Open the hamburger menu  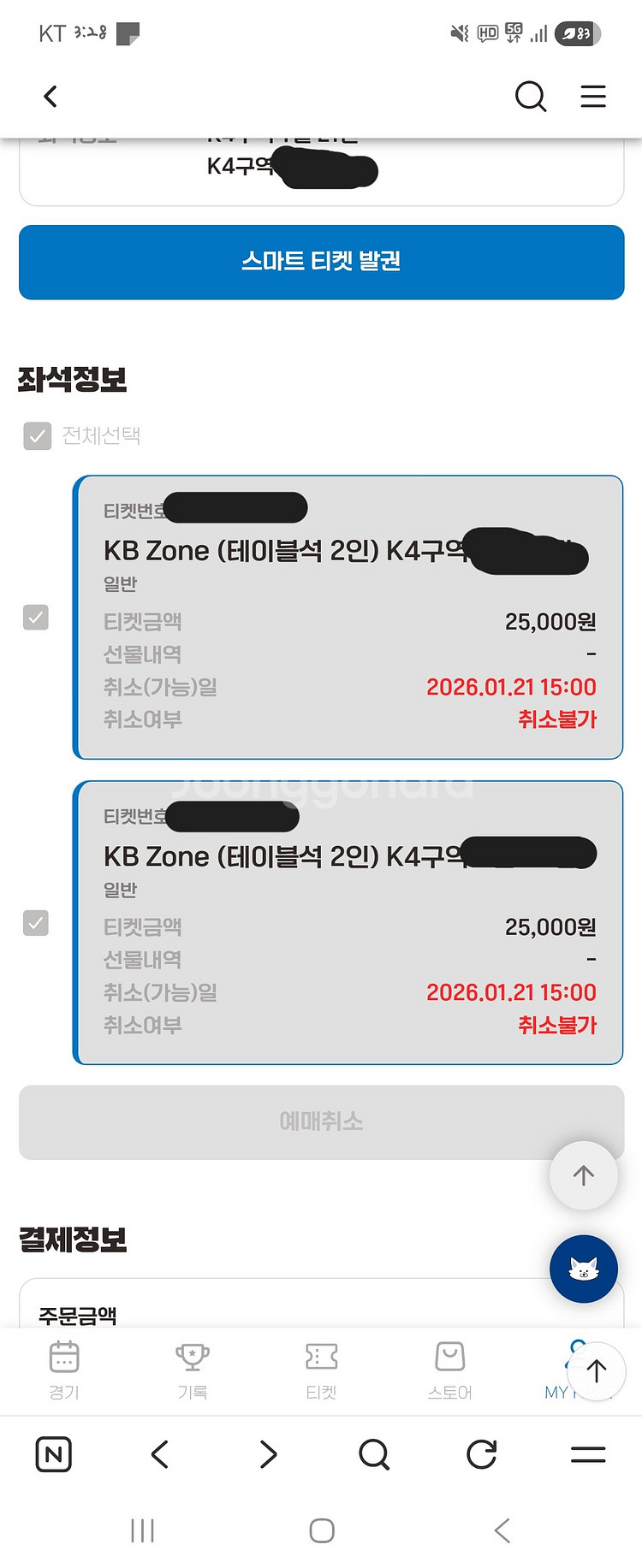592,97
